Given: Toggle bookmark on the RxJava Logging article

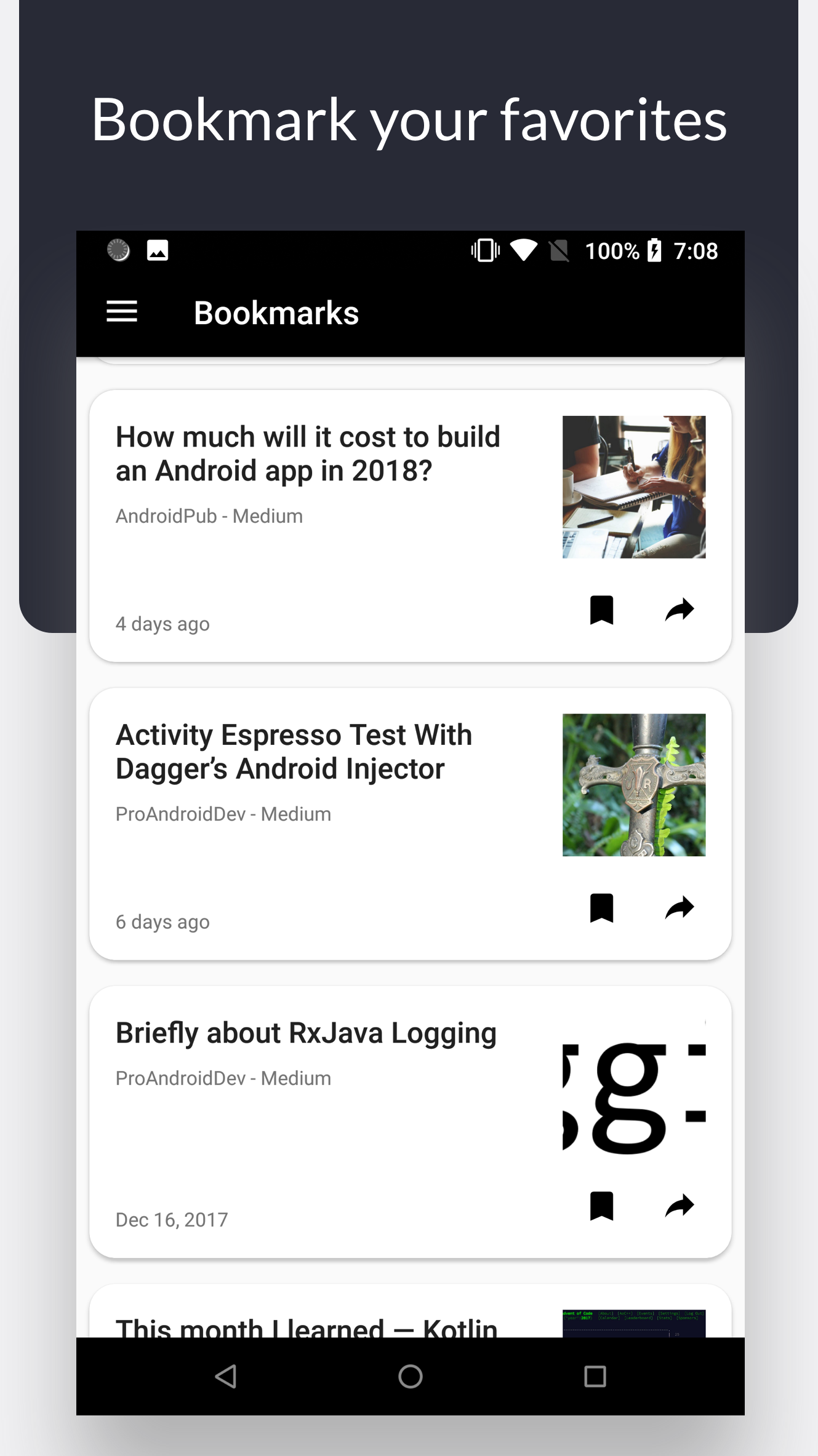Looking at the screenshot, I should click(602, 1204).
